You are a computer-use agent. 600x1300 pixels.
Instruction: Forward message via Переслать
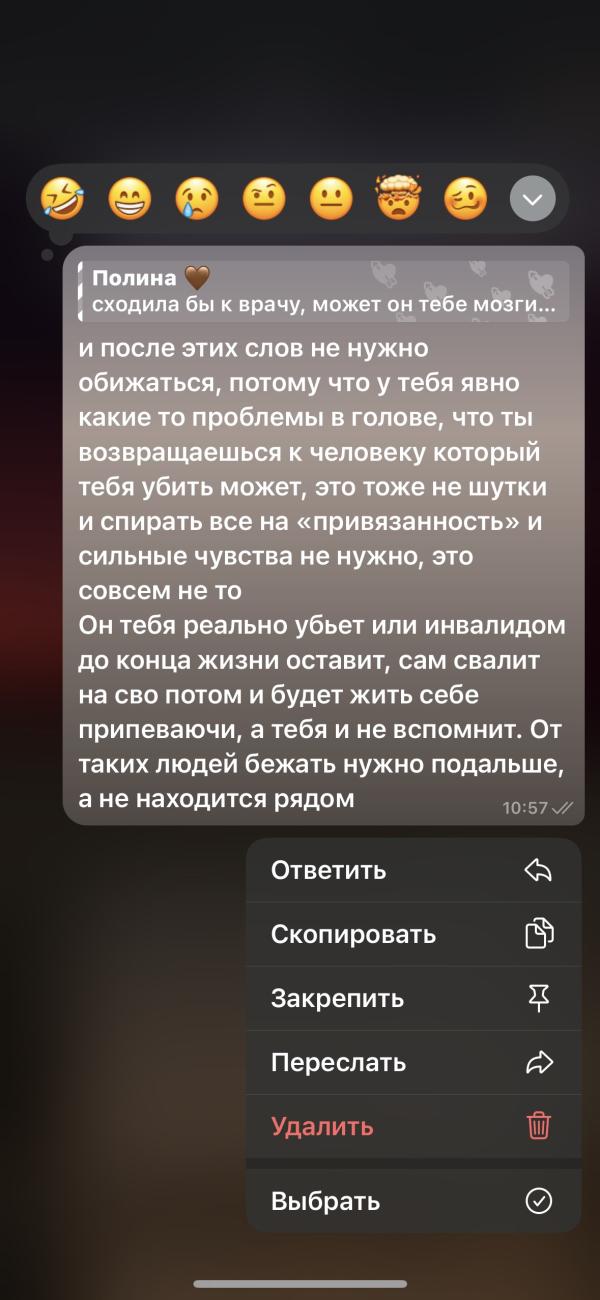413,1062
